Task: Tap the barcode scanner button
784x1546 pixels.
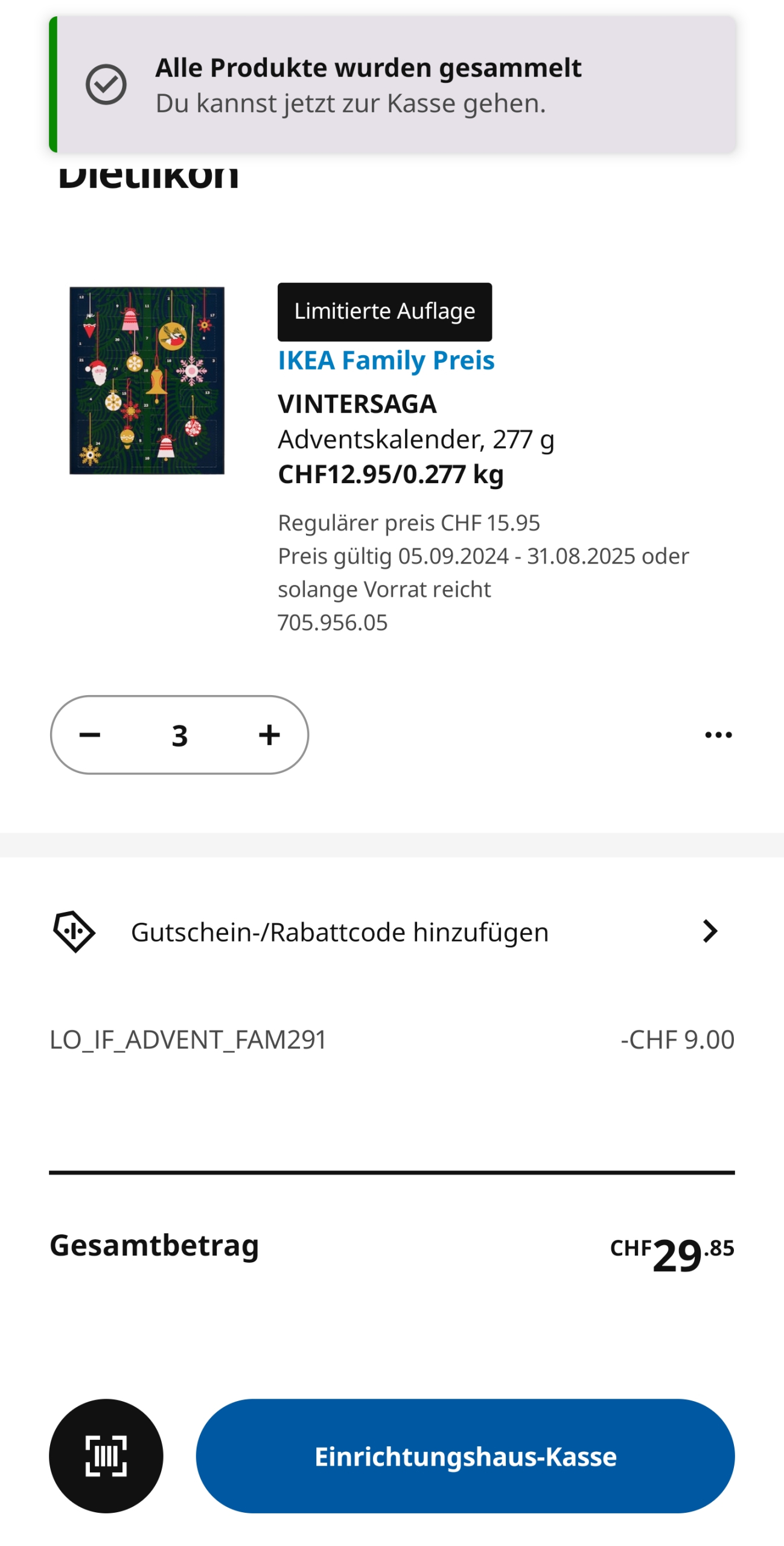Action: pos(106,1456)
